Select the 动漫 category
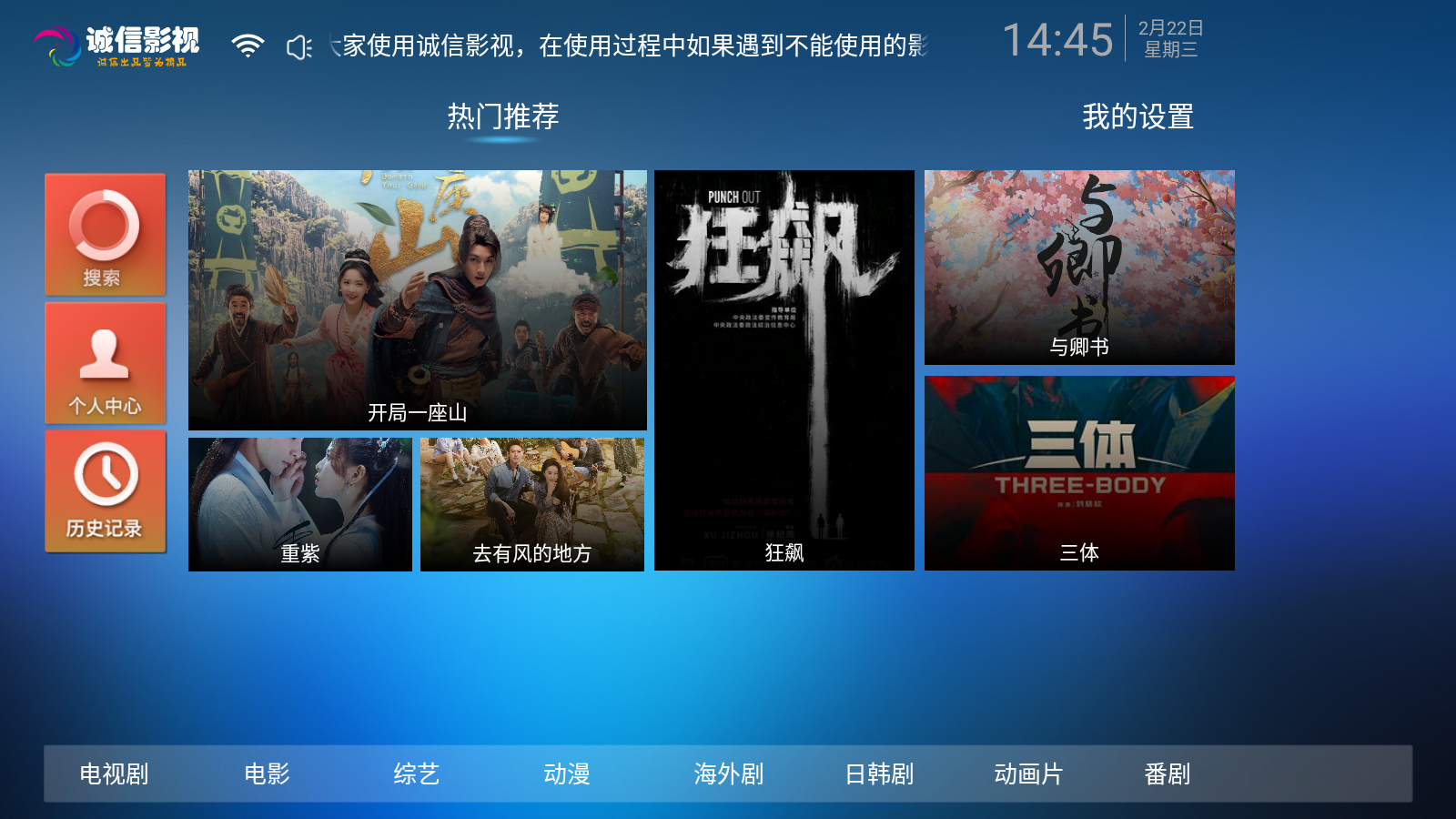Viewport: 1456px width, 819px height. 567,774
